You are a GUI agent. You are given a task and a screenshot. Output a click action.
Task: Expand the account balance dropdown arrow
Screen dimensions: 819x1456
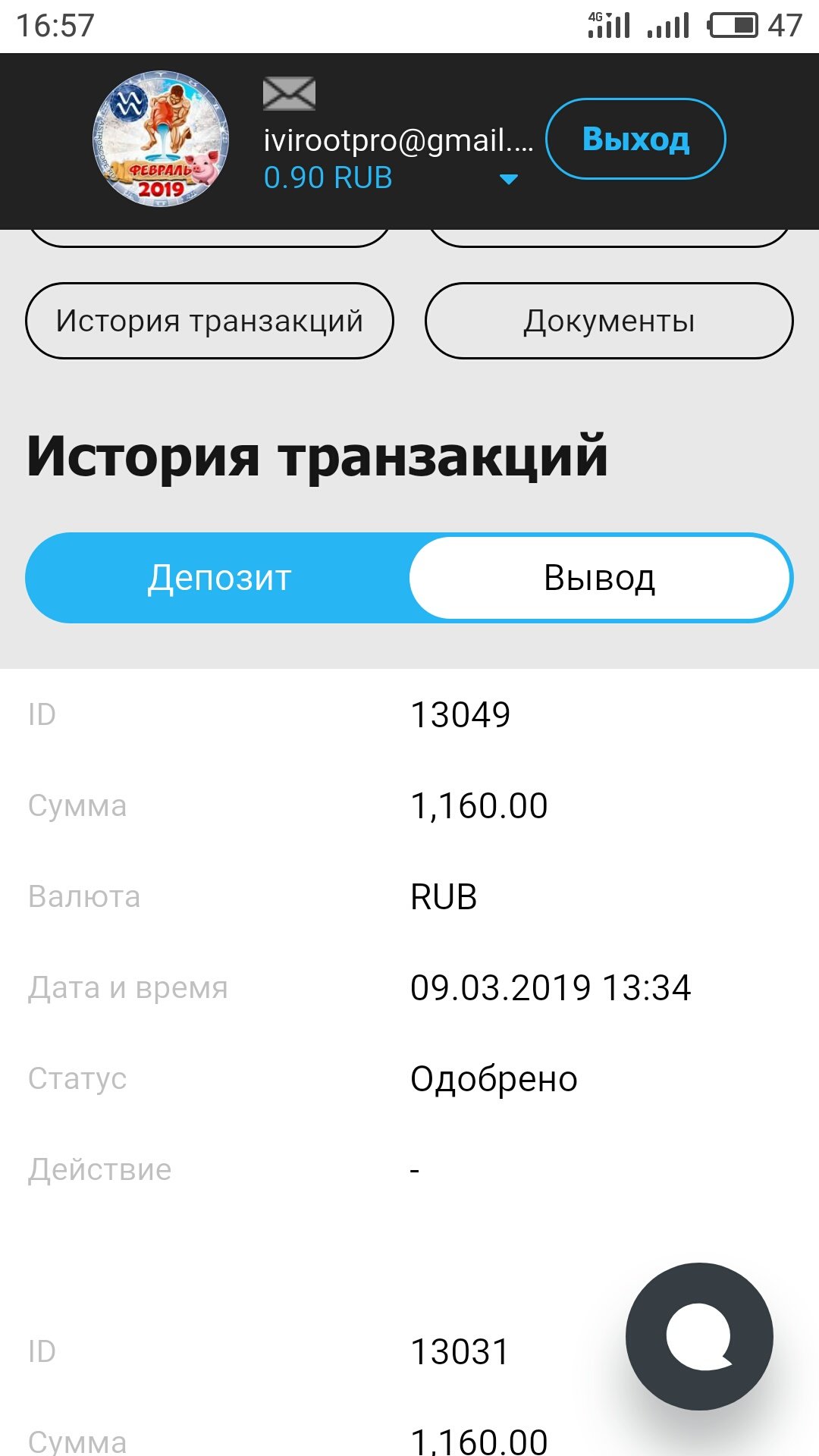(x=509, y=180)
